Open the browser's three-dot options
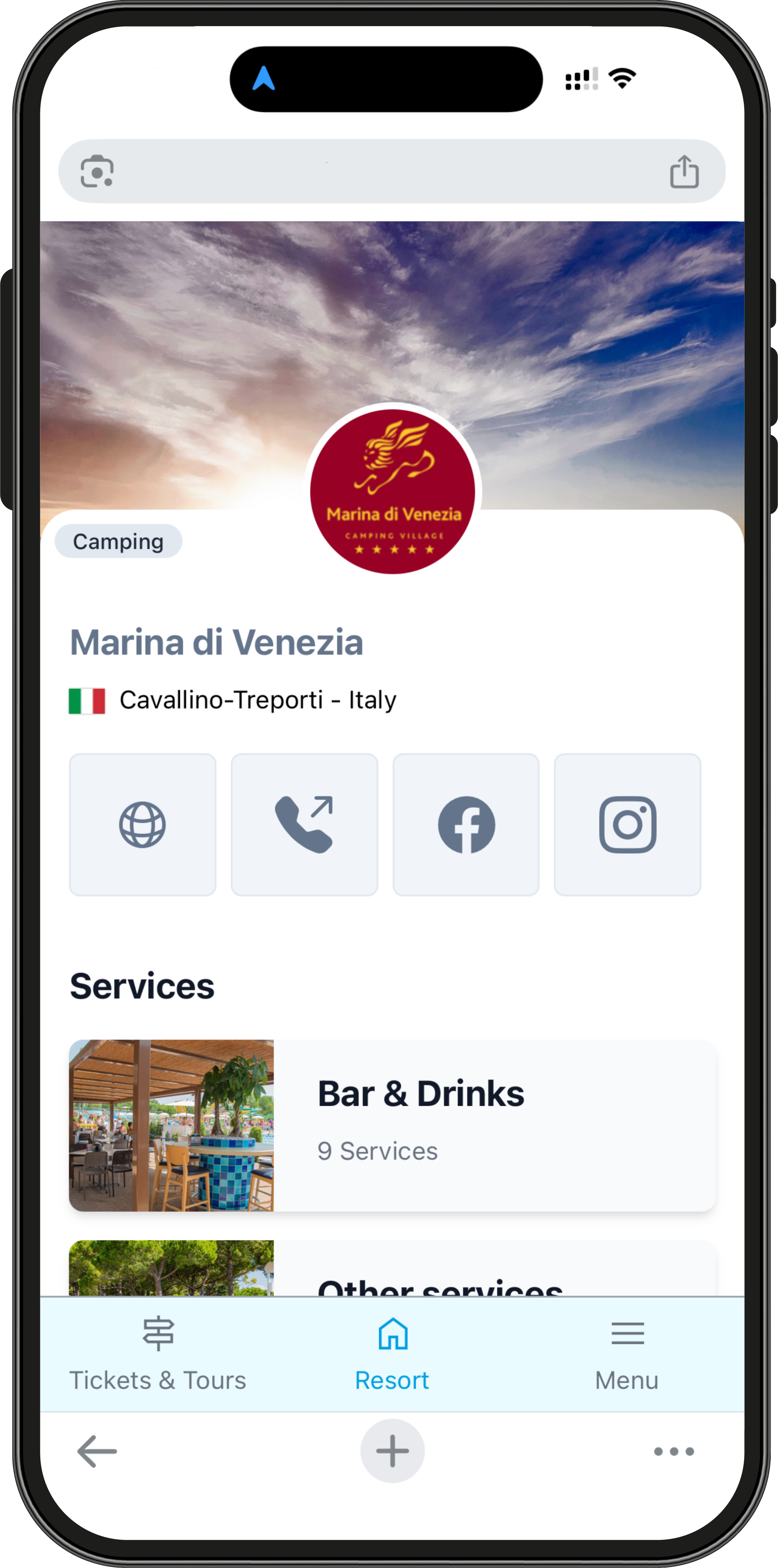The image size is (778, 1568). (x=673, y=1451)
